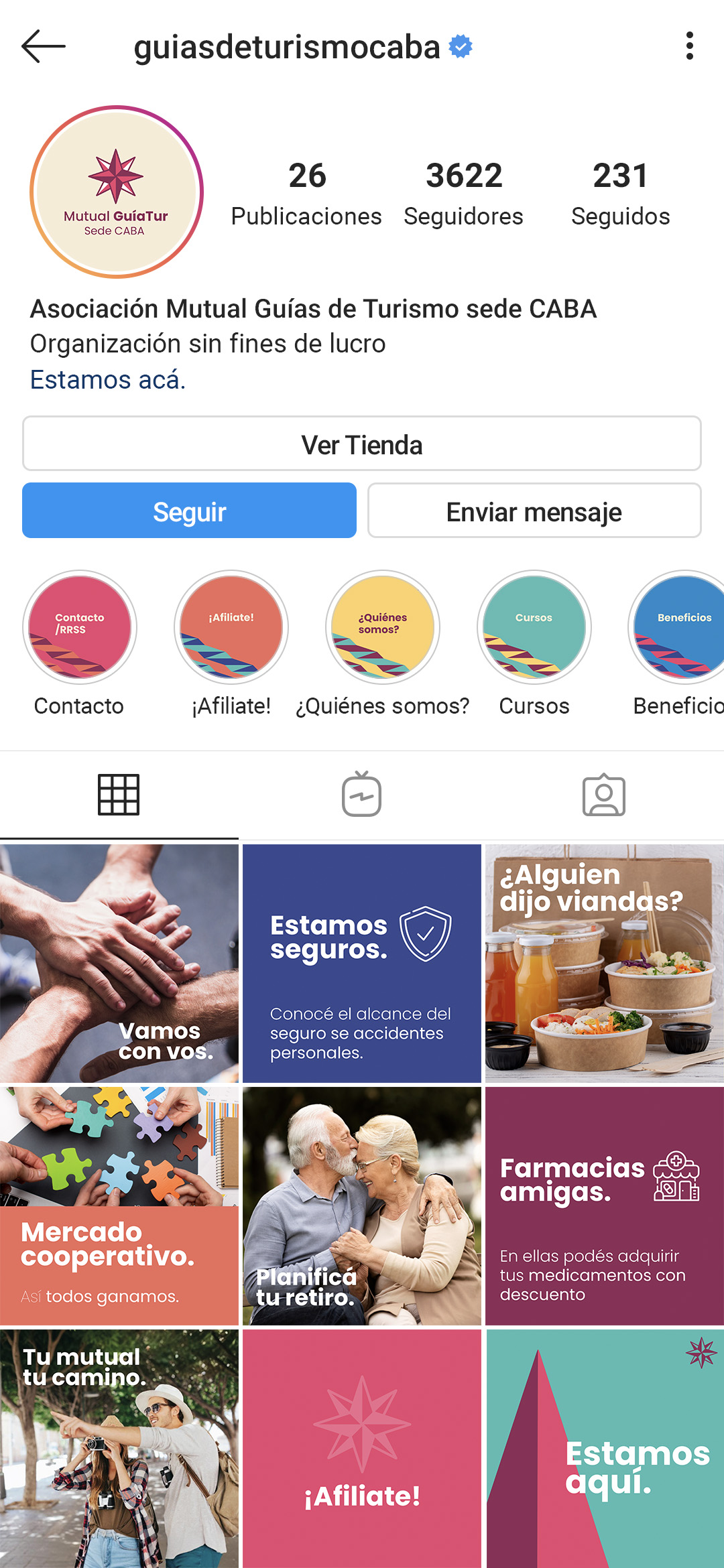Viewport: 724px width, 1568px height.
Task: Open the Estamos acá link
Action: coord(108,380)
